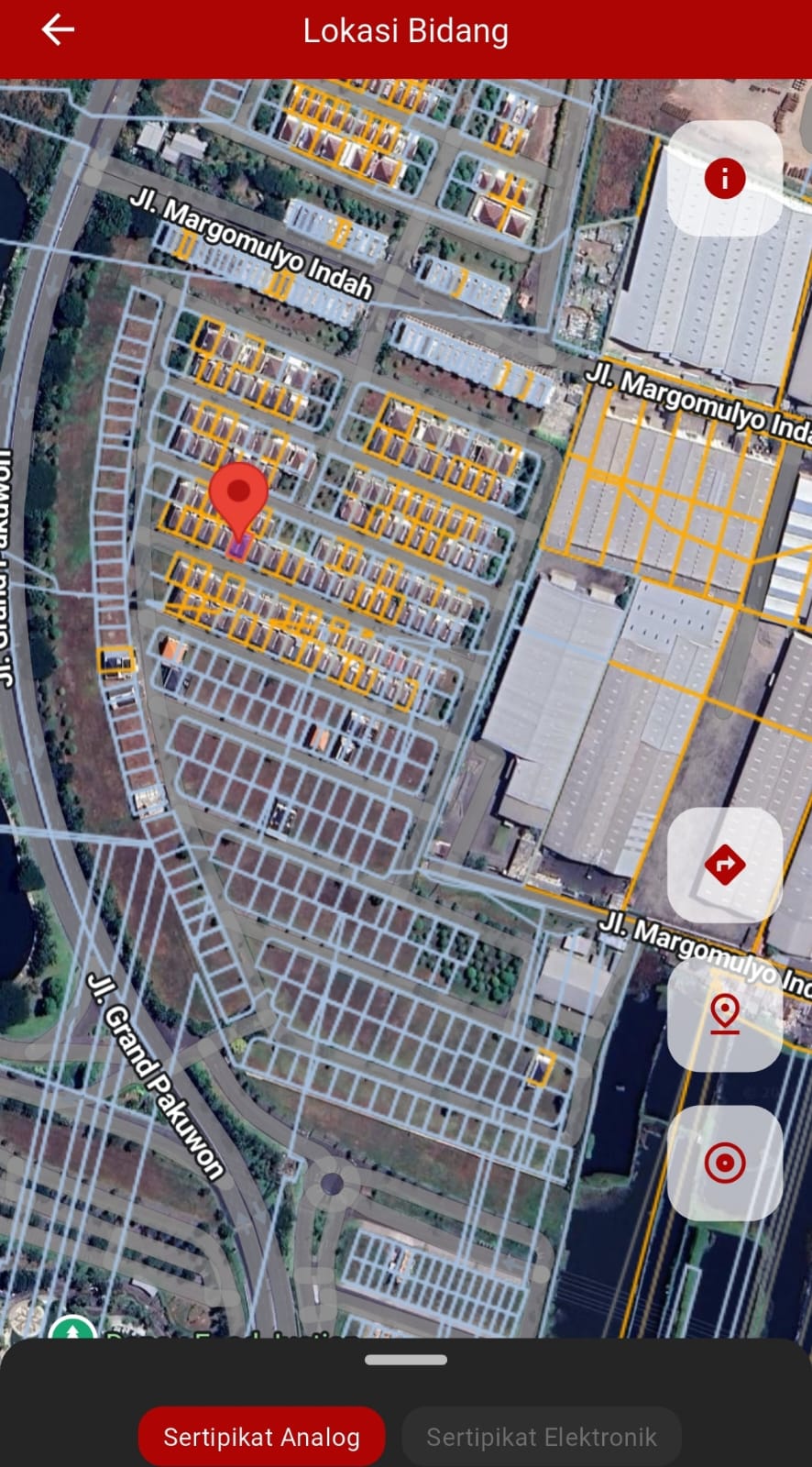Tap the bottom sheet drag handle

(405, 1360)
